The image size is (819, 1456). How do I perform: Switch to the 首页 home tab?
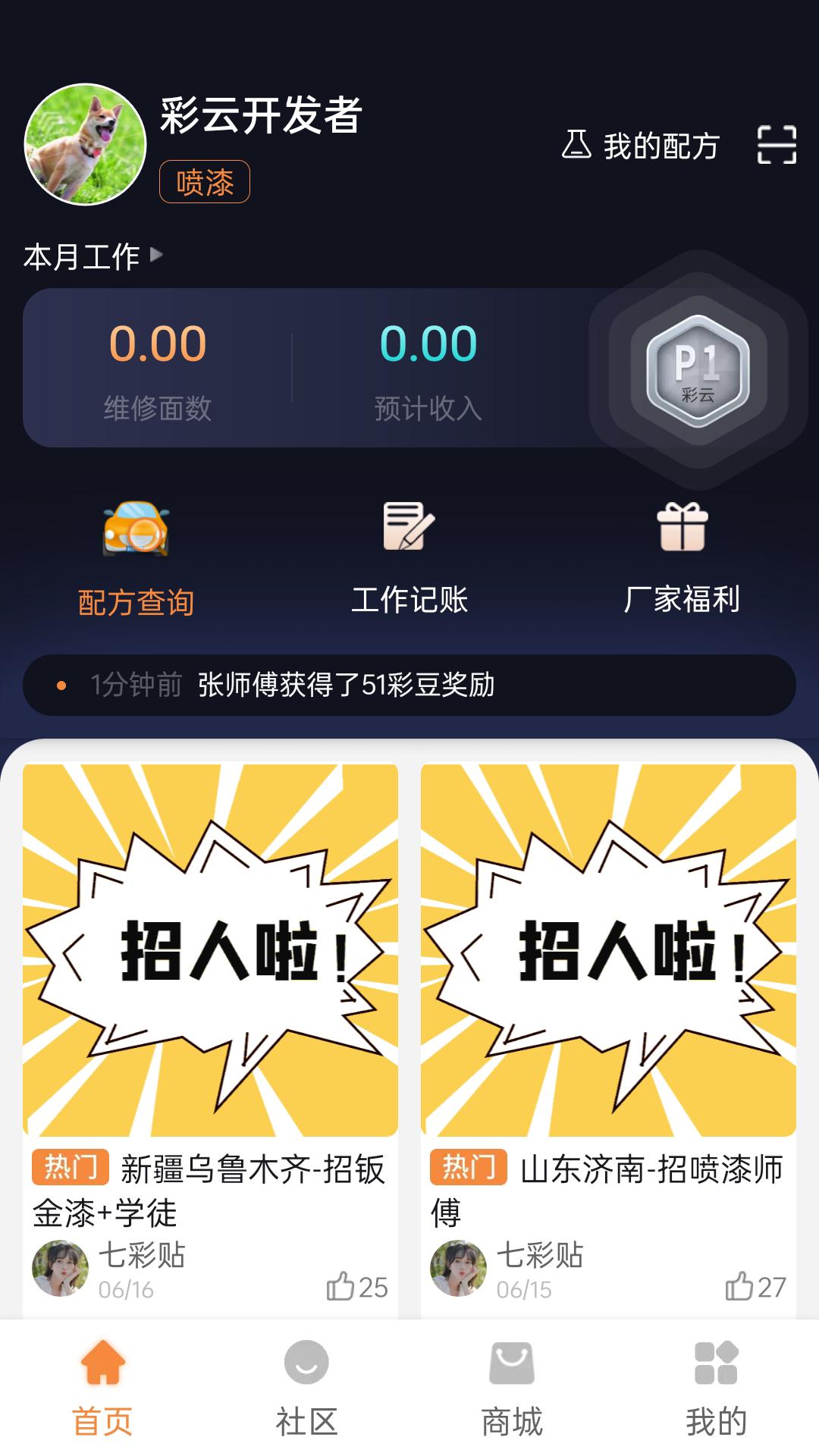104,1388
